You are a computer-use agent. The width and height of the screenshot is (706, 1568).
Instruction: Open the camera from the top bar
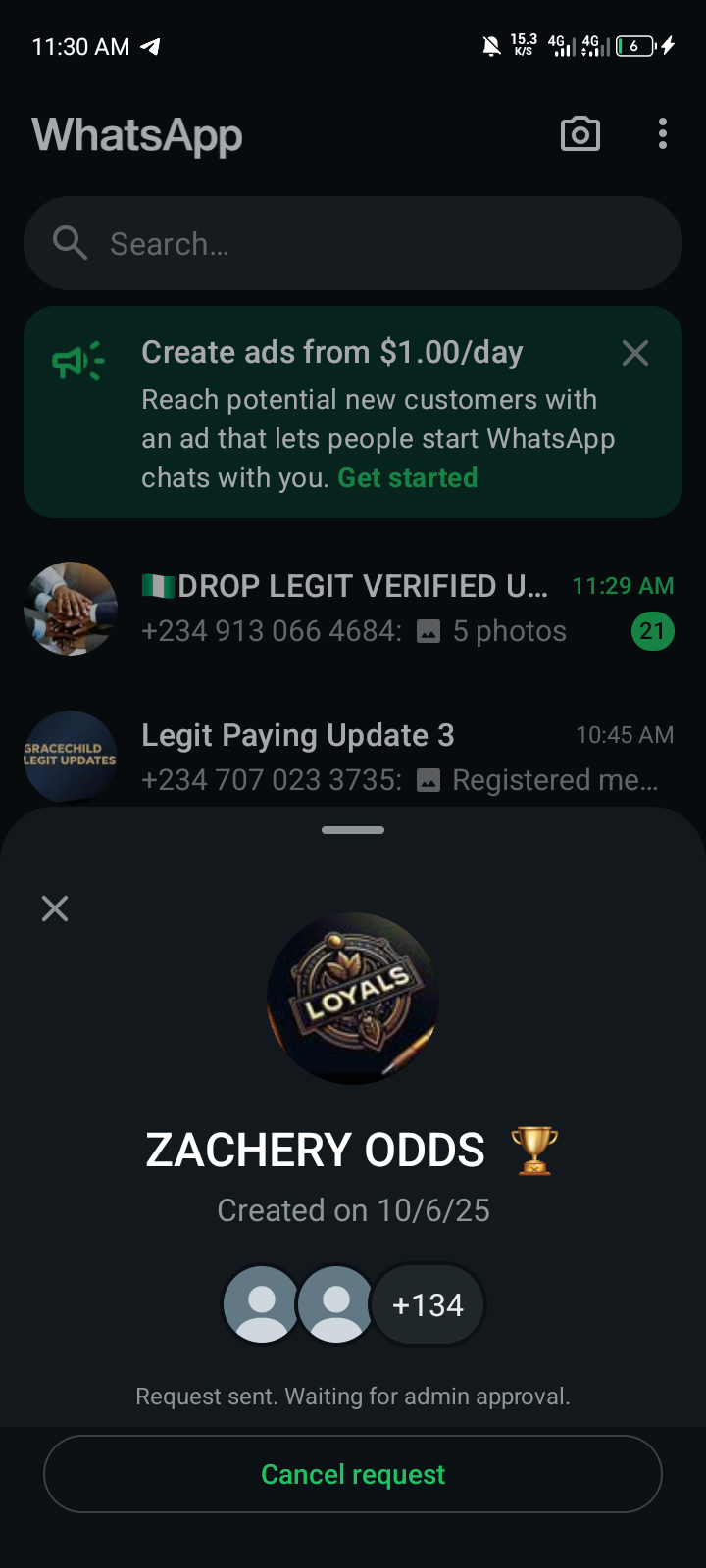[580, 134]
